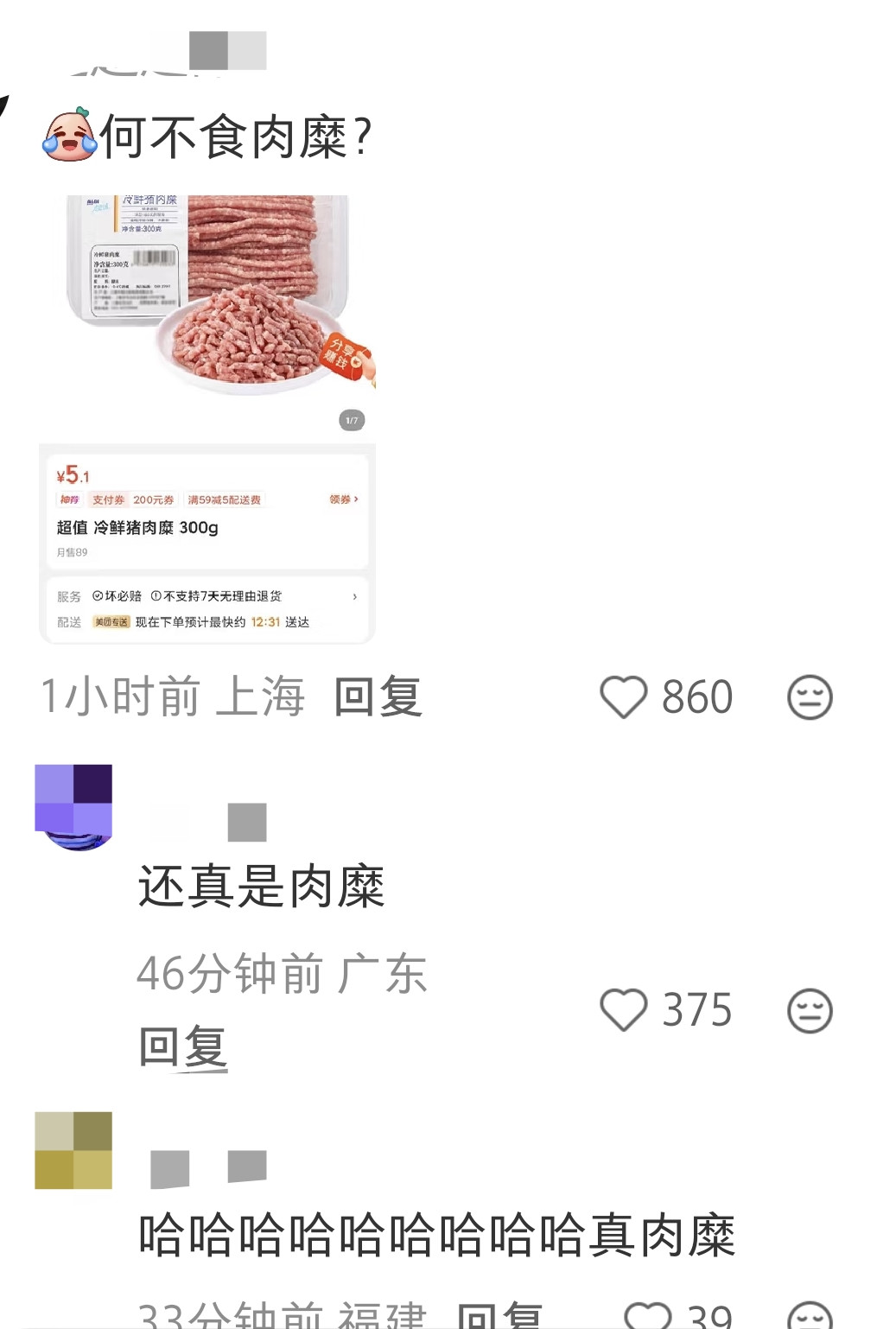The image size is (896, 1329).
Task: Dislike the comment with 860 likes
Action: pyautogui.click(x=810, y=697)
